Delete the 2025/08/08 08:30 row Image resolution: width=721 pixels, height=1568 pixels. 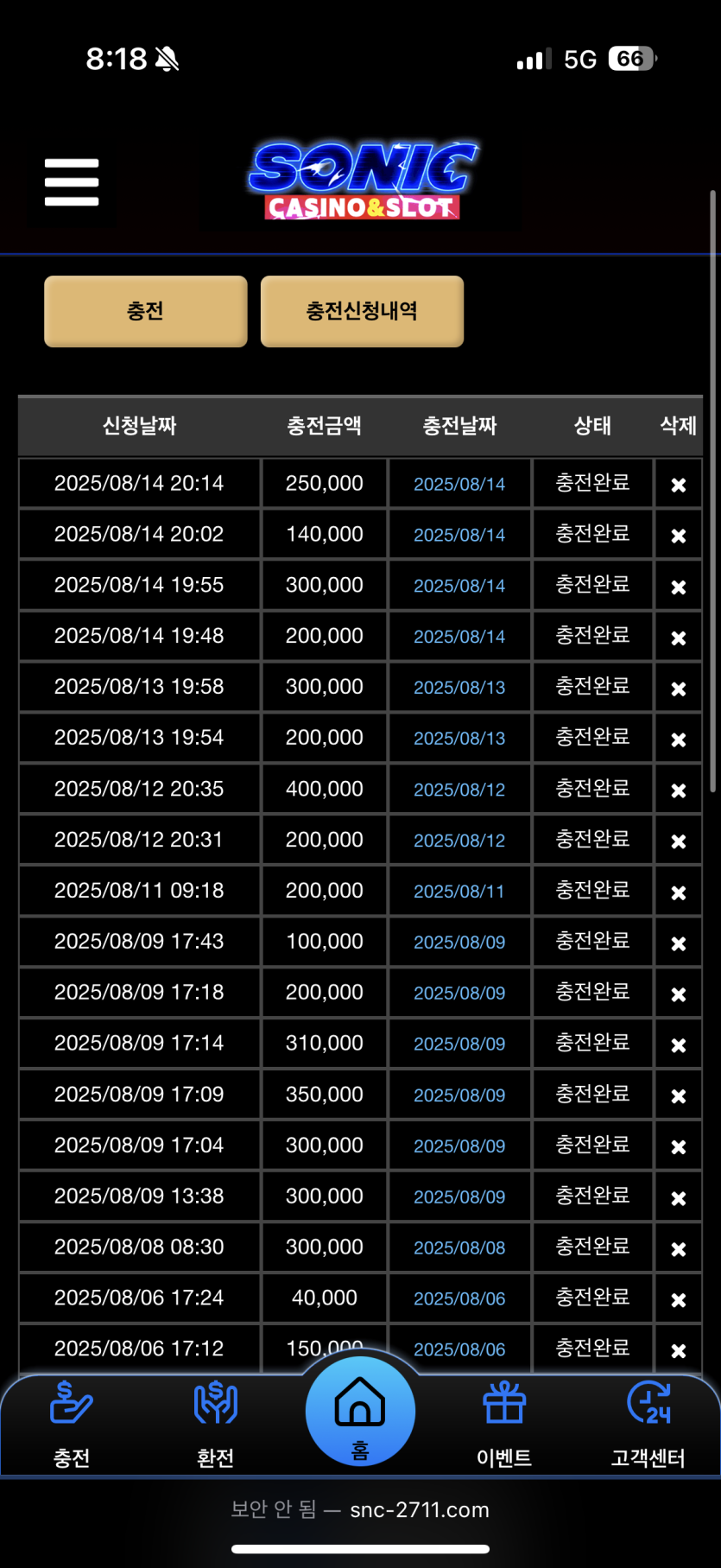pyautogui.click(x=679, y=1249)
